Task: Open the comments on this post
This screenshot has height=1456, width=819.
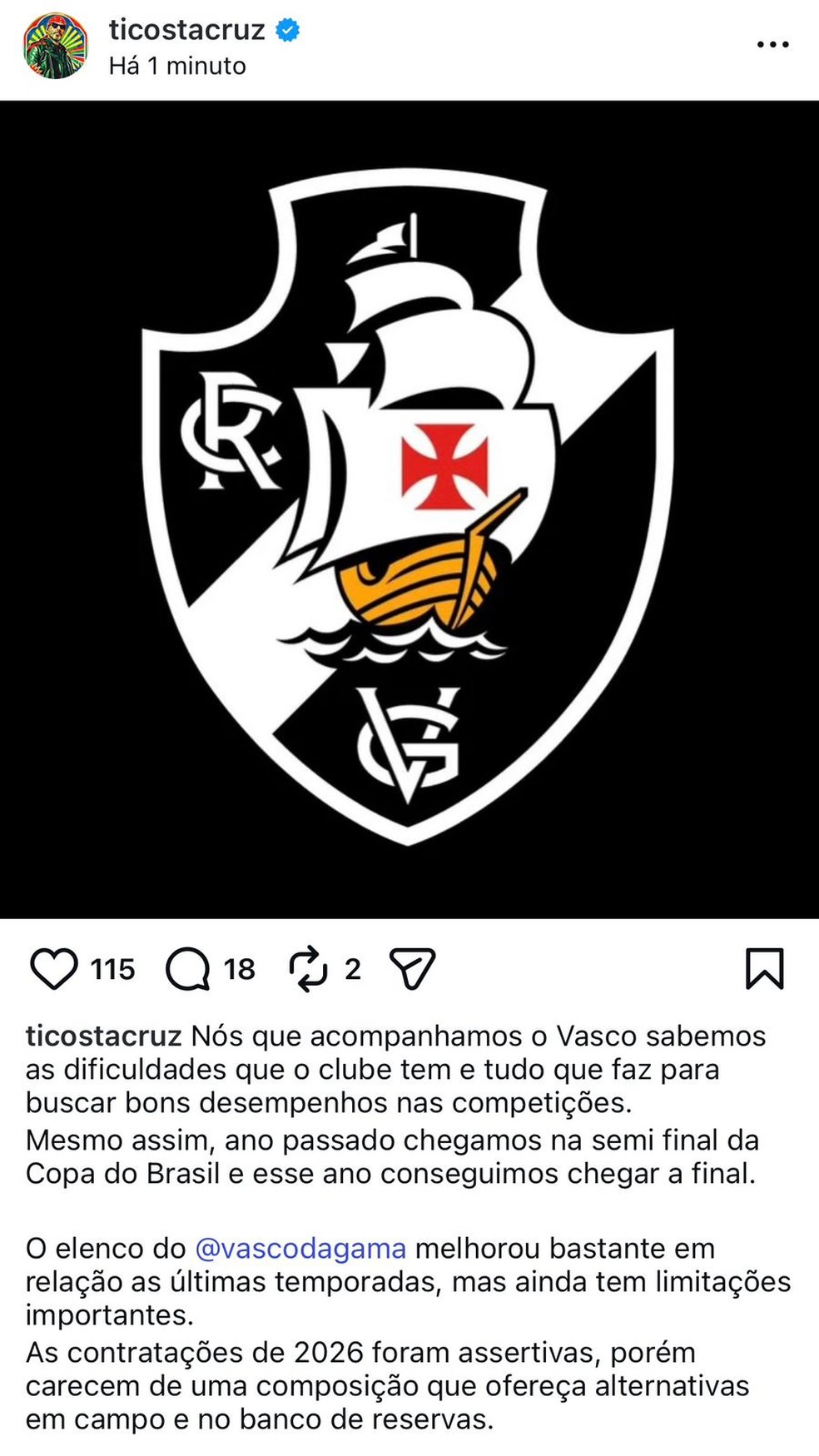Action: point(188,969)
